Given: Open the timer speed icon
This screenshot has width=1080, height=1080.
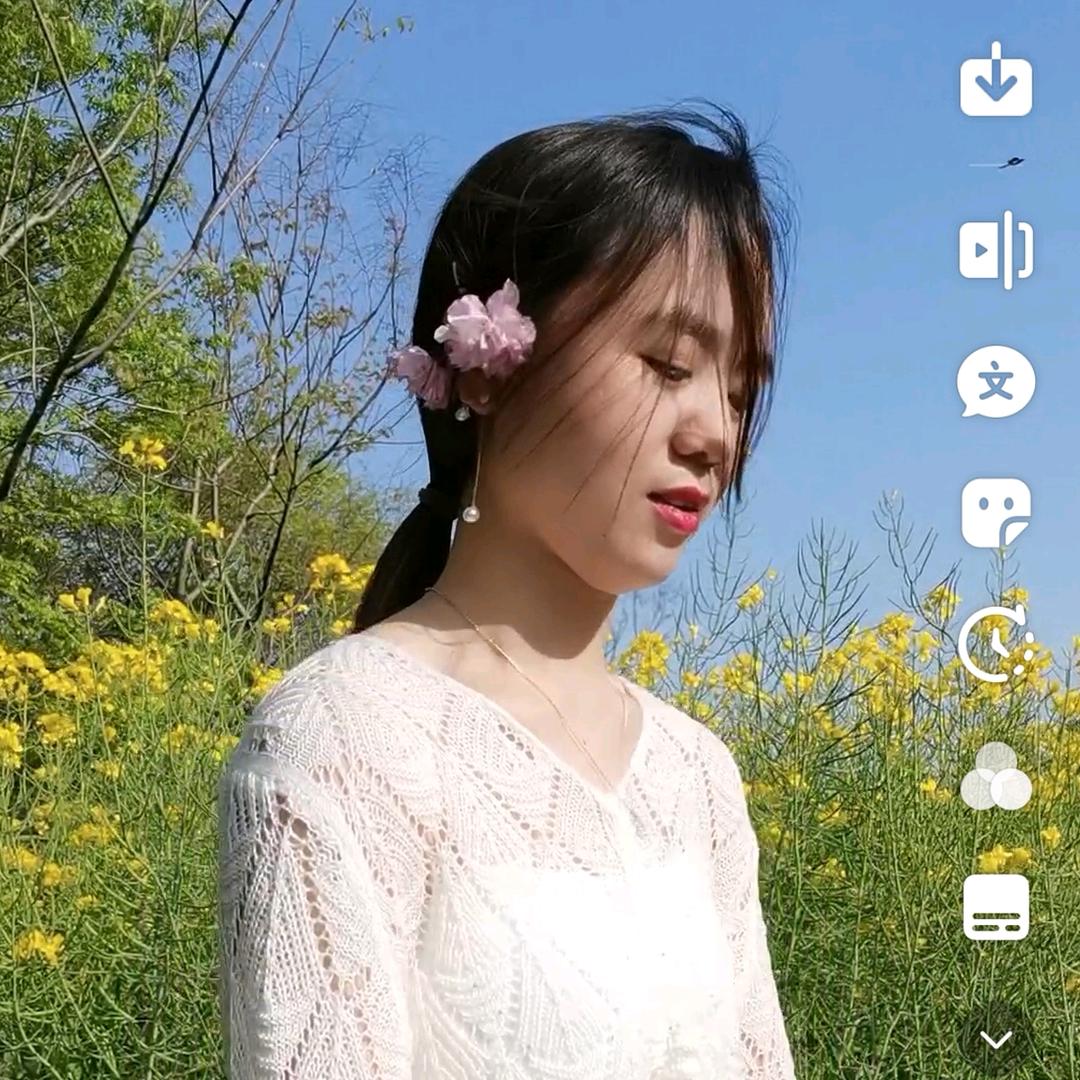Looking at the screenshot, I should tap(996, 644).
